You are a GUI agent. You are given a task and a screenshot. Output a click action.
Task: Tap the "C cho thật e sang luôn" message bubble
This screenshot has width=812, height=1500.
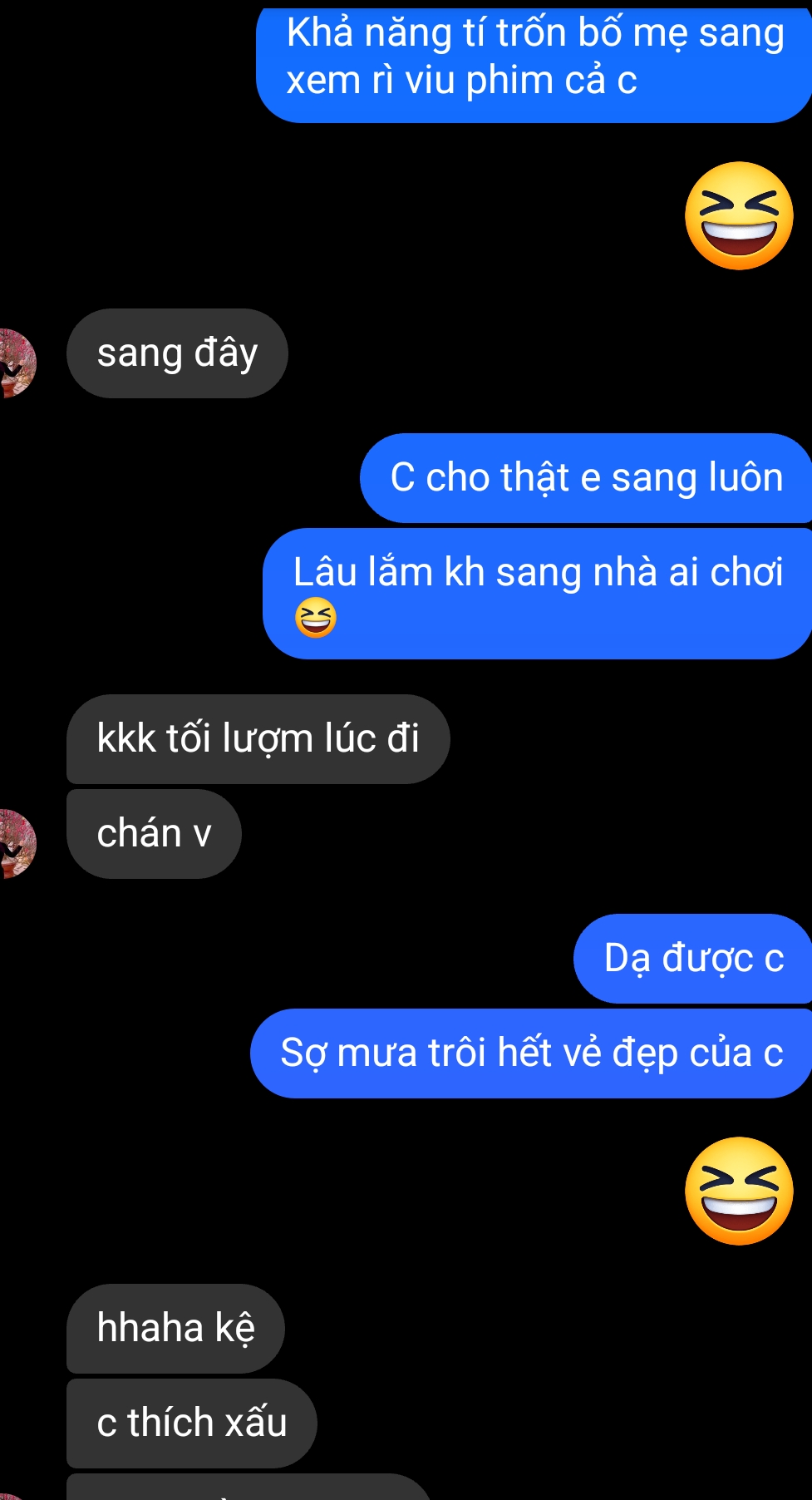586,478
